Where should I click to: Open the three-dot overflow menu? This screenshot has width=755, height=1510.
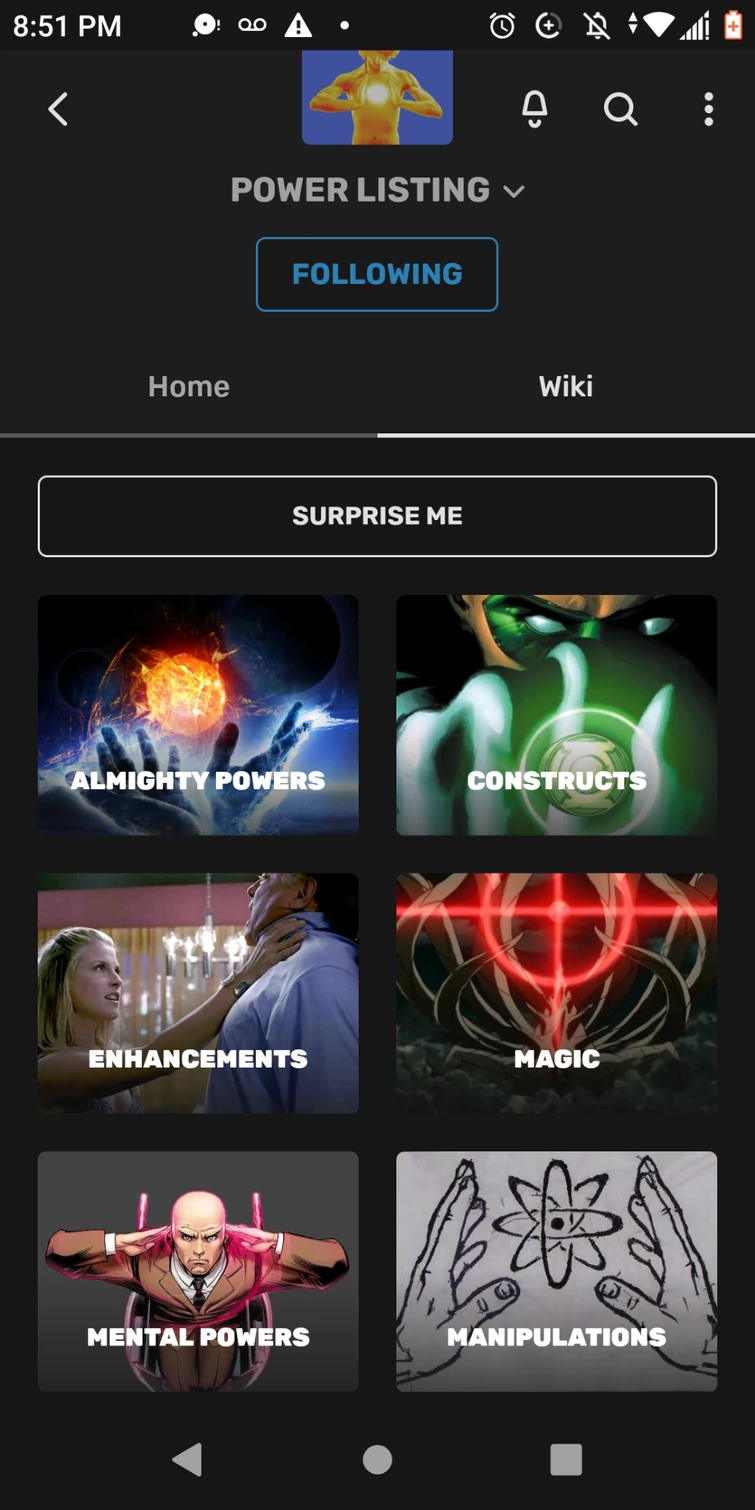(708, 109)
